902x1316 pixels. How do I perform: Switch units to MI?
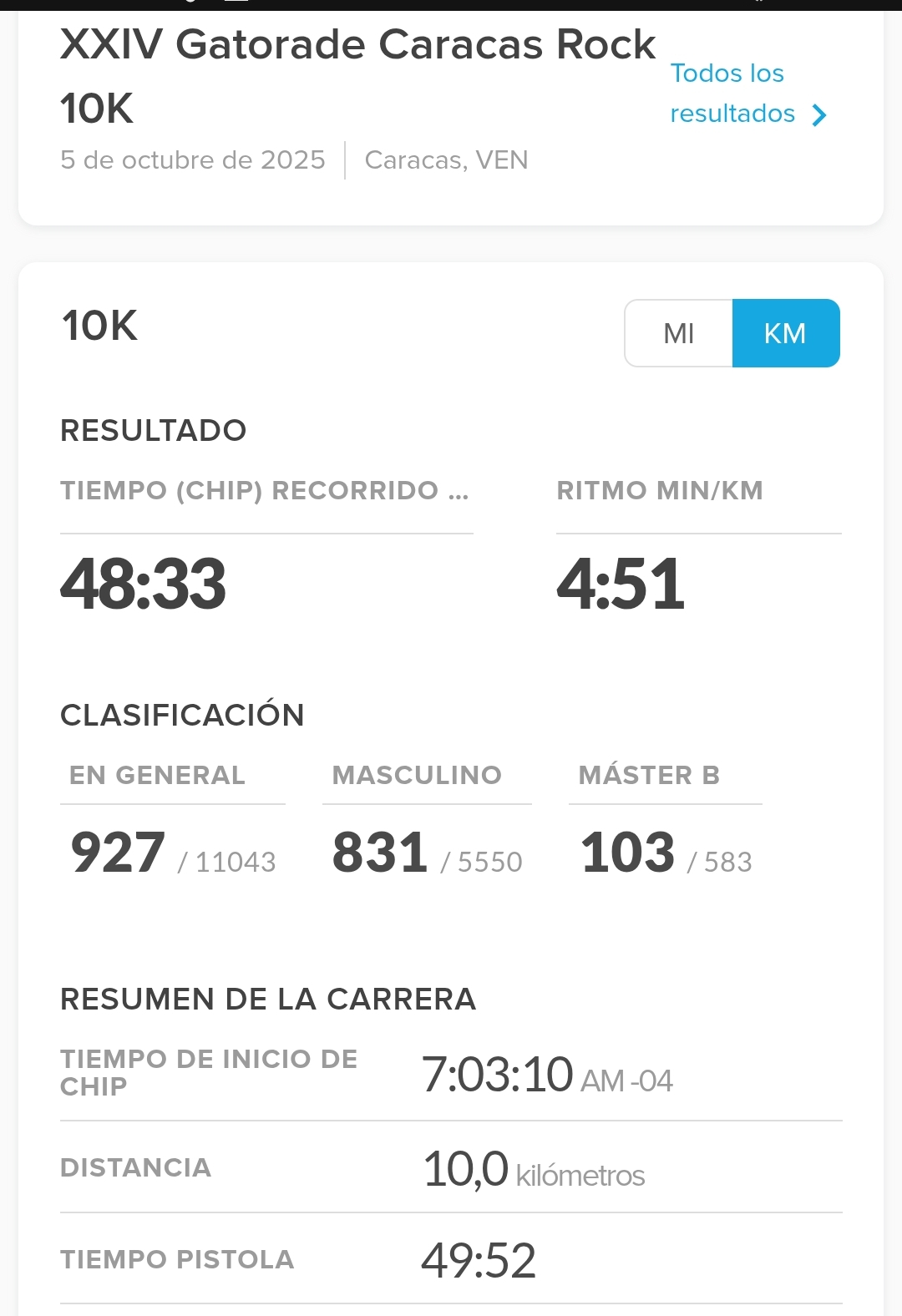click(678, 333)
